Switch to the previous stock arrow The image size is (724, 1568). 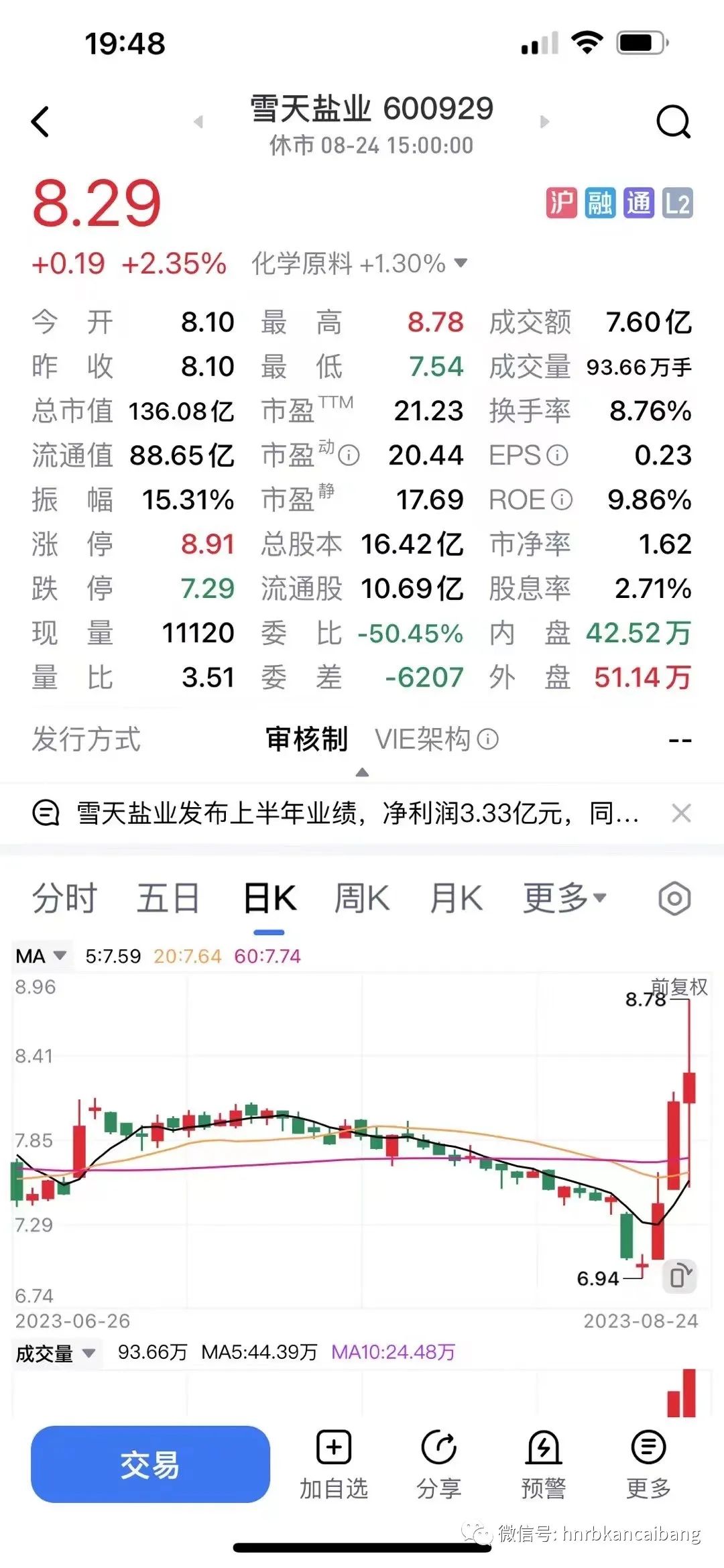tap(198, 122)
